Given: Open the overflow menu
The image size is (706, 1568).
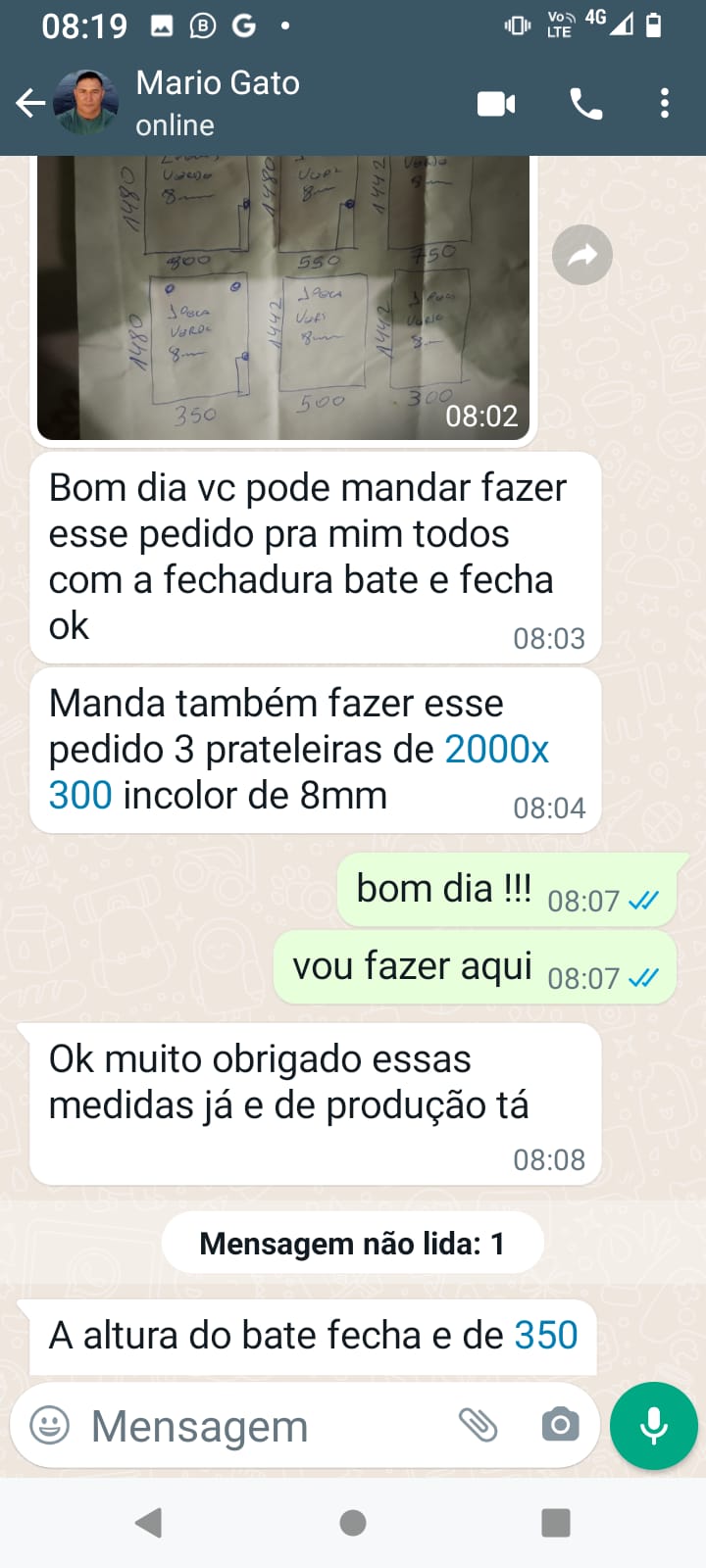Looking at the screenshot, I should pyautogui.click(x=665, y=103).
